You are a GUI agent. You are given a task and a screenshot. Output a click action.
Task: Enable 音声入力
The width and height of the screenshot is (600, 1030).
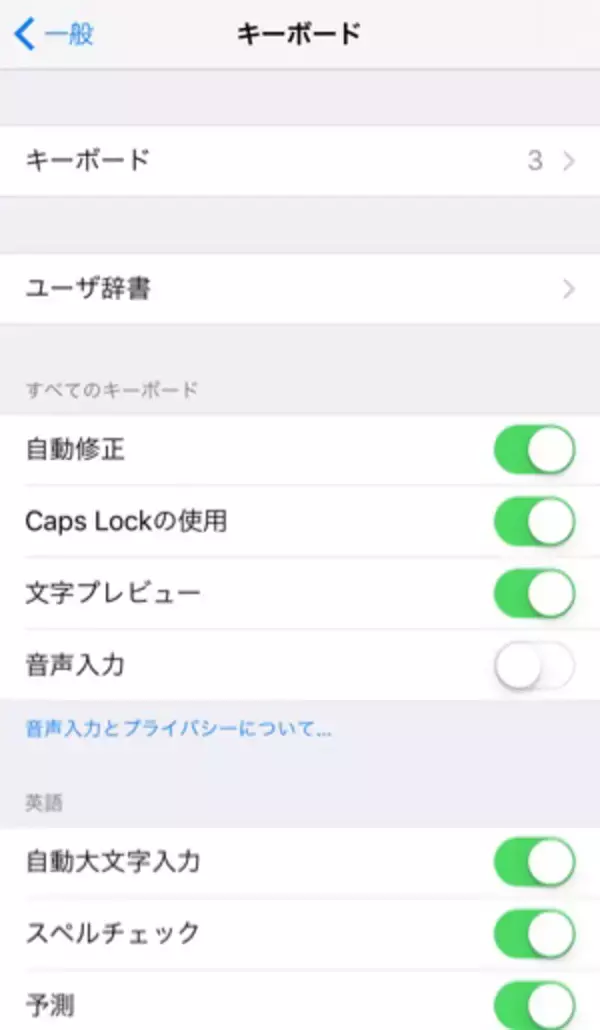tap(534, 665)
